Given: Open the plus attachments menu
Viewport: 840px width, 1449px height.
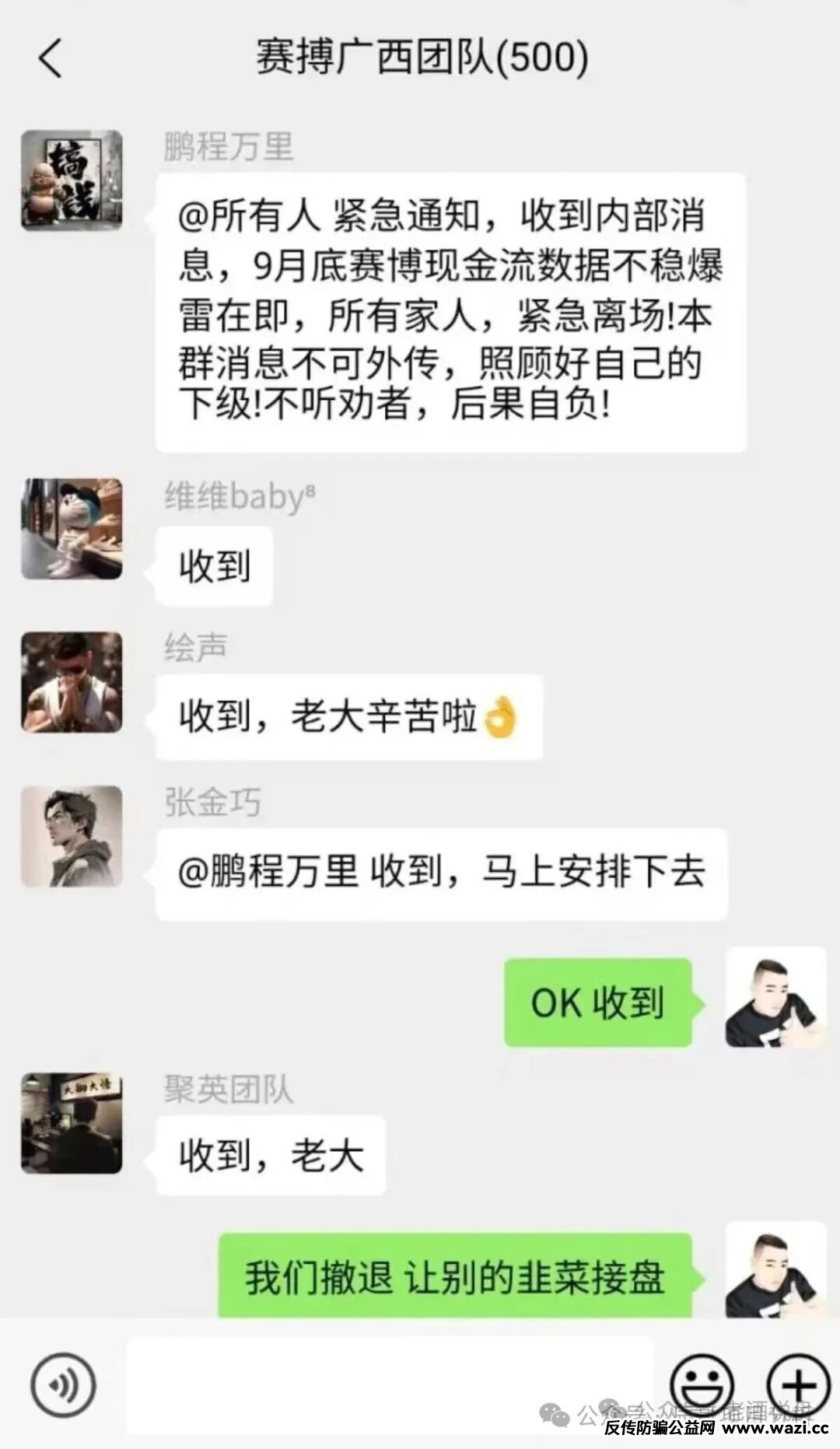Looking at the screenshot, I should click(798, 1384).
